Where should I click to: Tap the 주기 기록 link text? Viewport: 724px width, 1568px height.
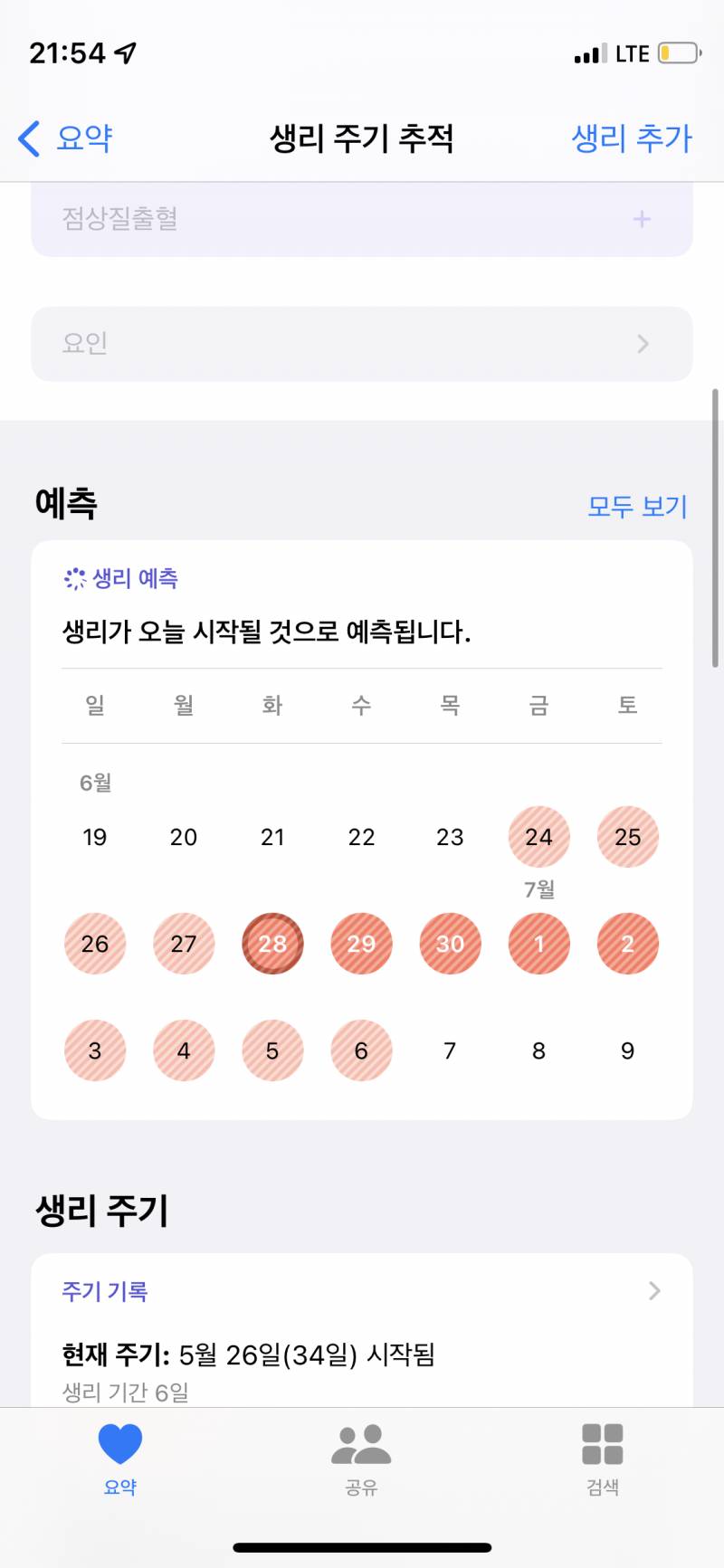104,1291
